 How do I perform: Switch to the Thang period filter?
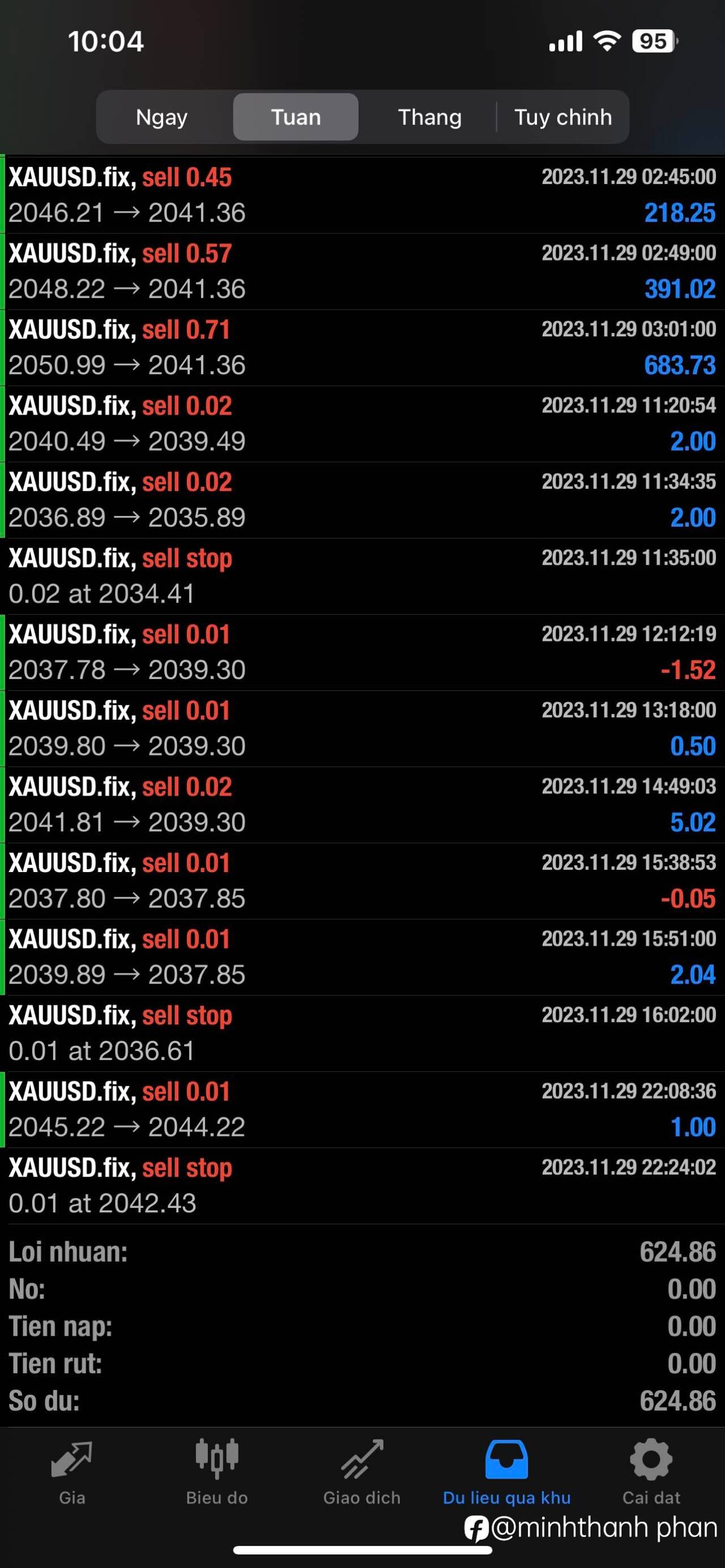click(x=430, y=117)
